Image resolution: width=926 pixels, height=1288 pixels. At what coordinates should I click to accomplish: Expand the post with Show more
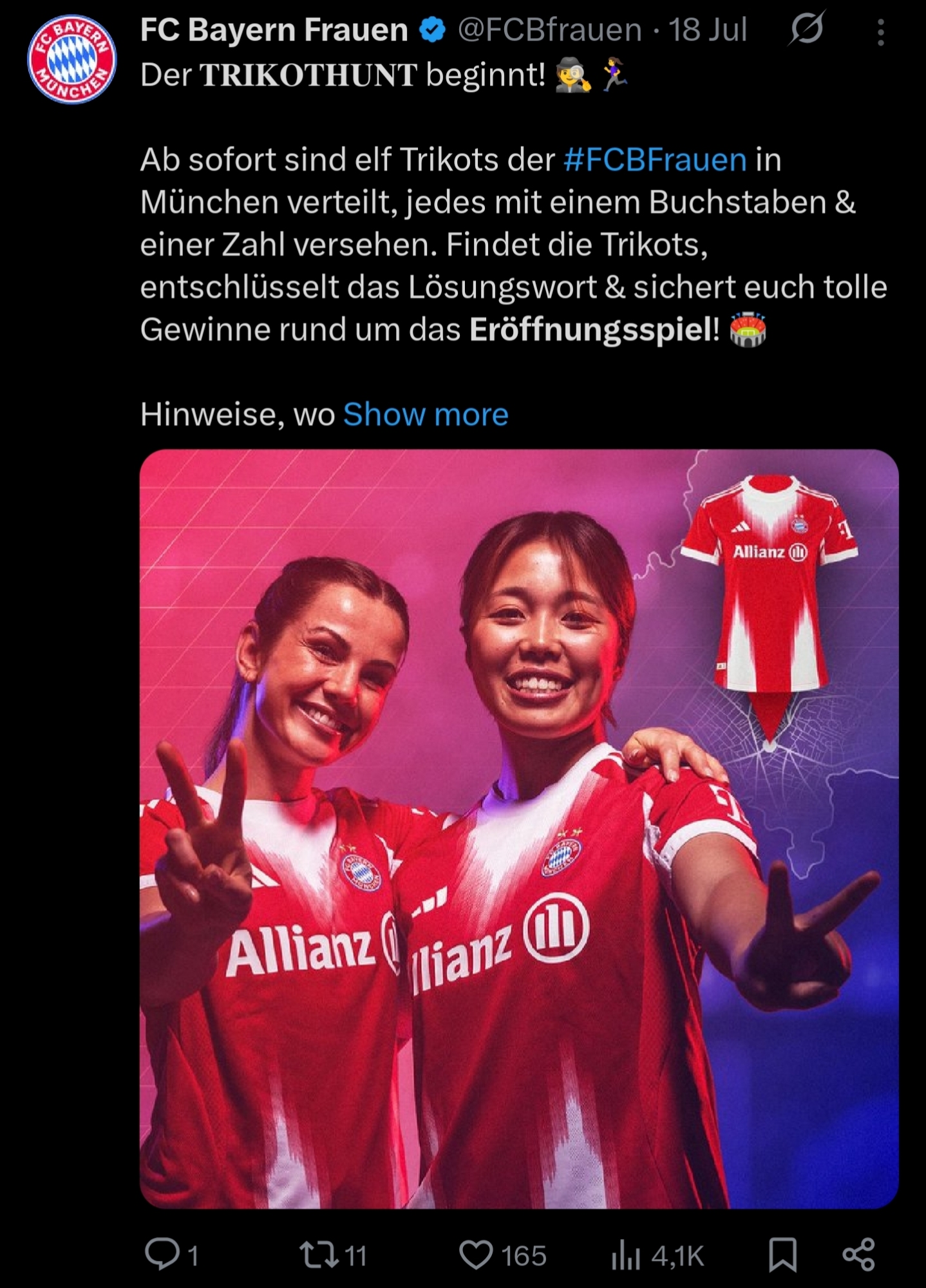[x=426, y=414]
